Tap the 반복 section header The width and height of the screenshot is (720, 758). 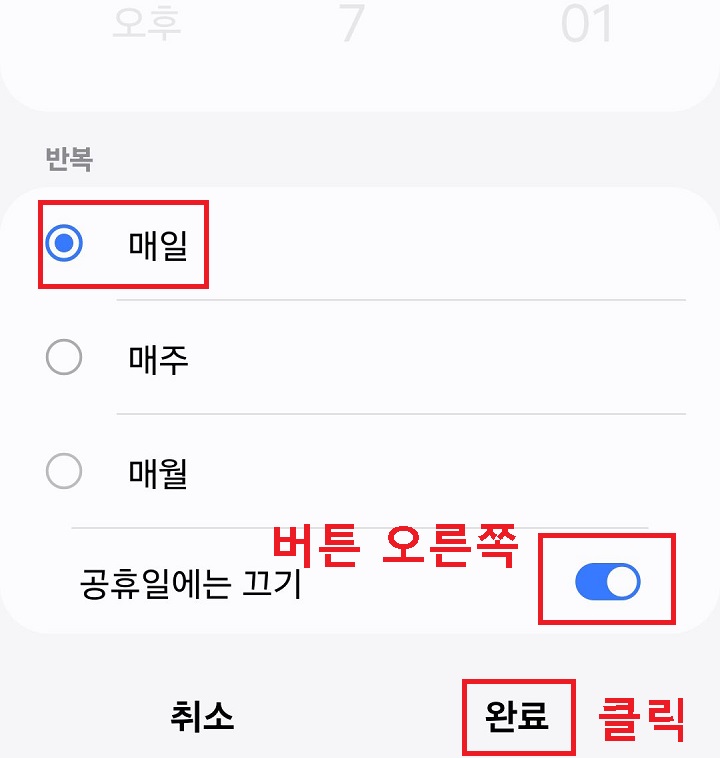pos(67,158)
